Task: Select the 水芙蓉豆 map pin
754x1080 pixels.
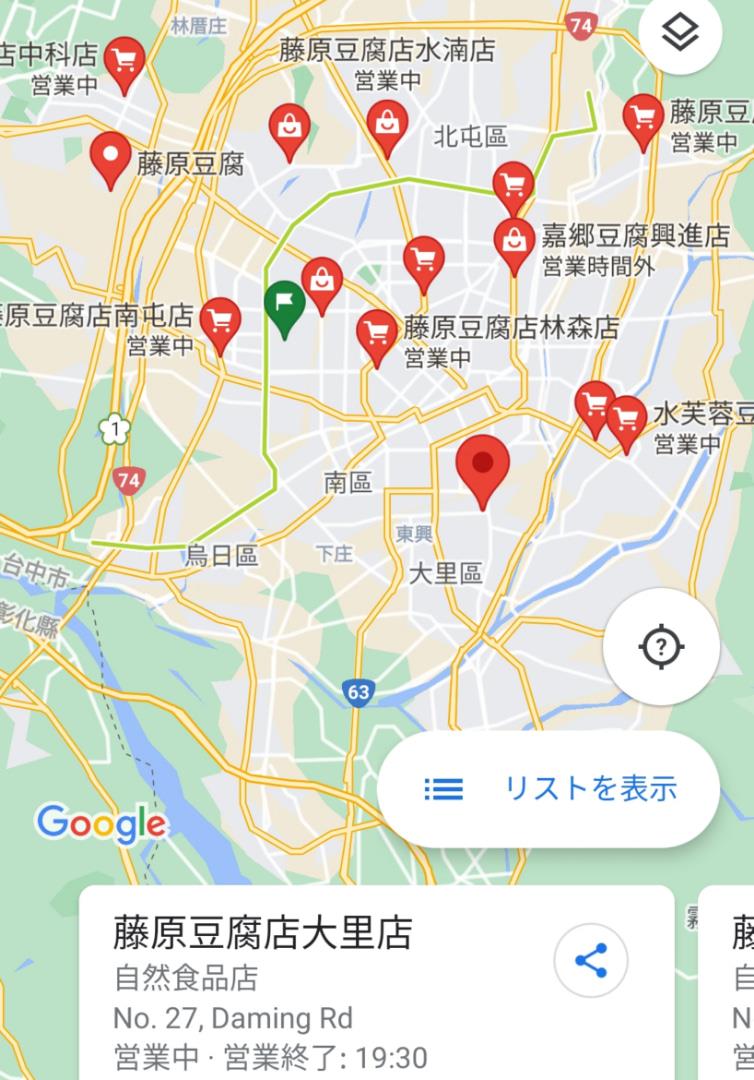Action: coord(627,418)
